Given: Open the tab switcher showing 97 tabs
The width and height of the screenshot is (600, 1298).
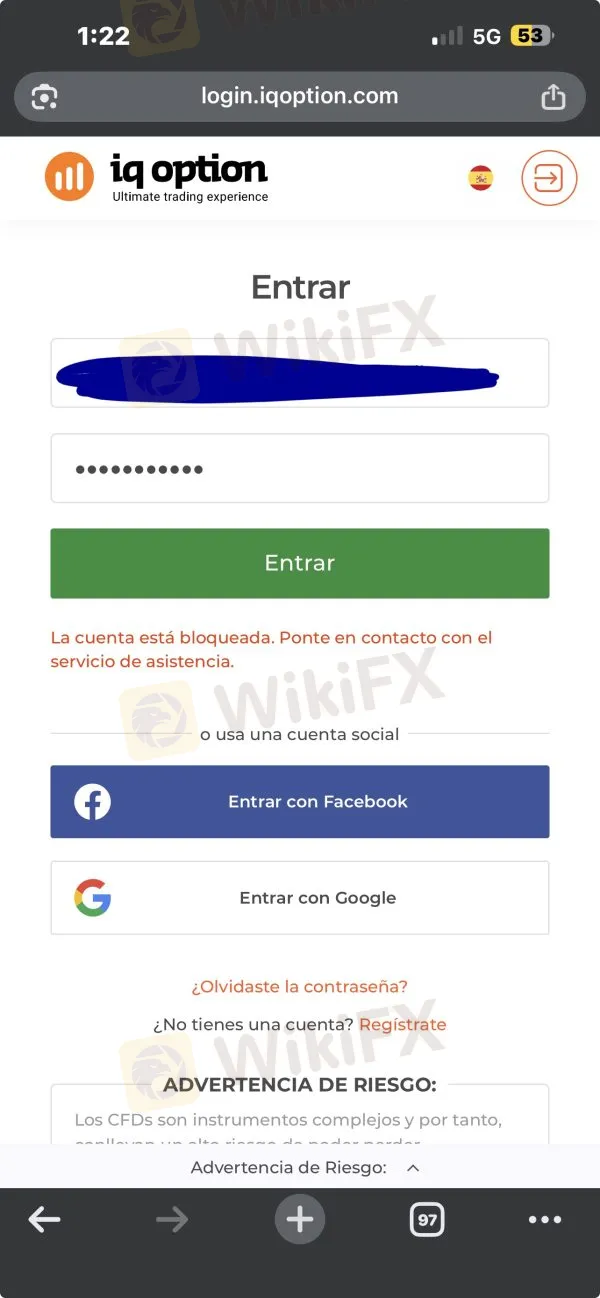Looking at the screenshot, I should coord(427,1220).
